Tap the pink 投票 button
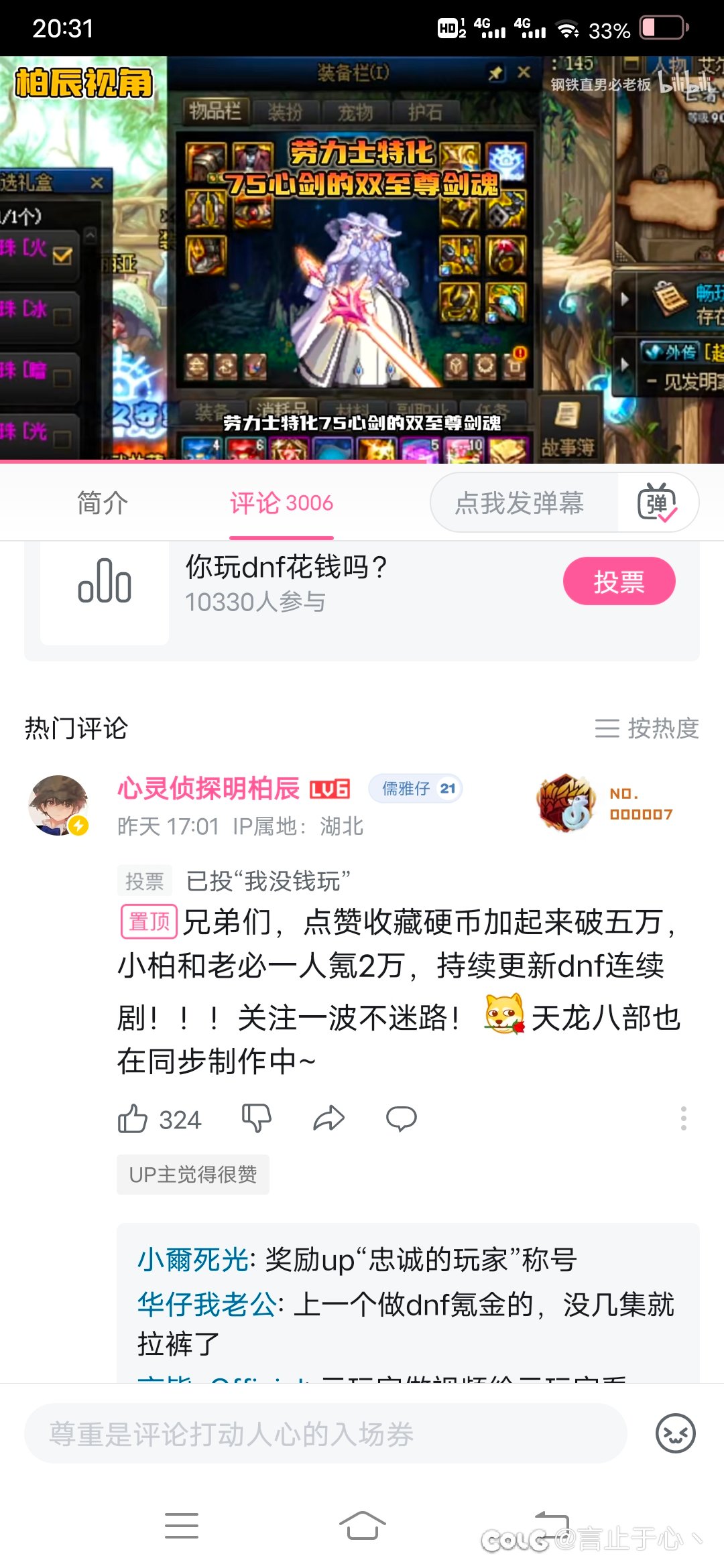724x1568 pixels. [x=619, y=581]
